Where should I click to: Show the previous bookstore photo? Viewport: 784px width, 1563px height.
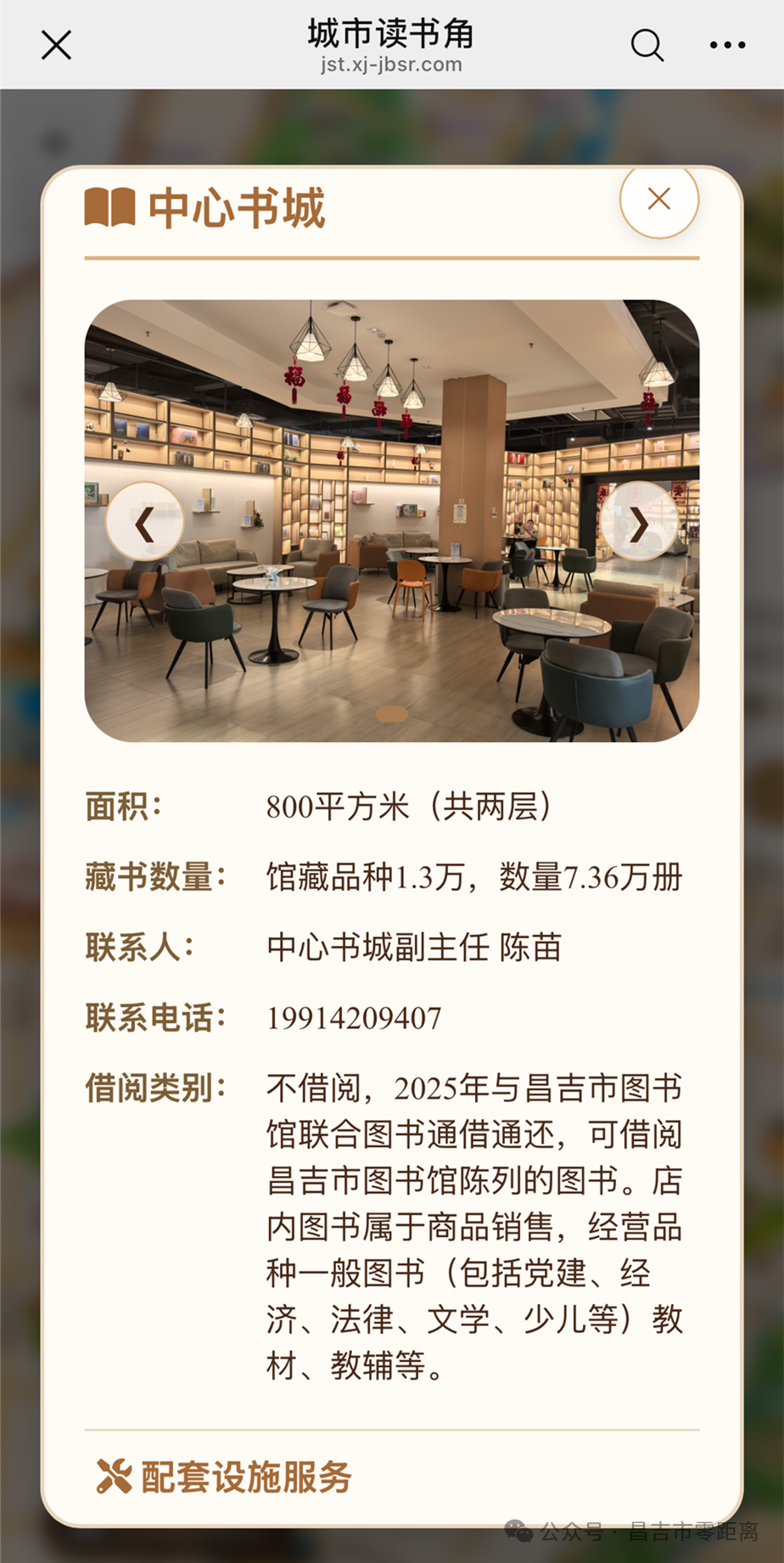144,521
